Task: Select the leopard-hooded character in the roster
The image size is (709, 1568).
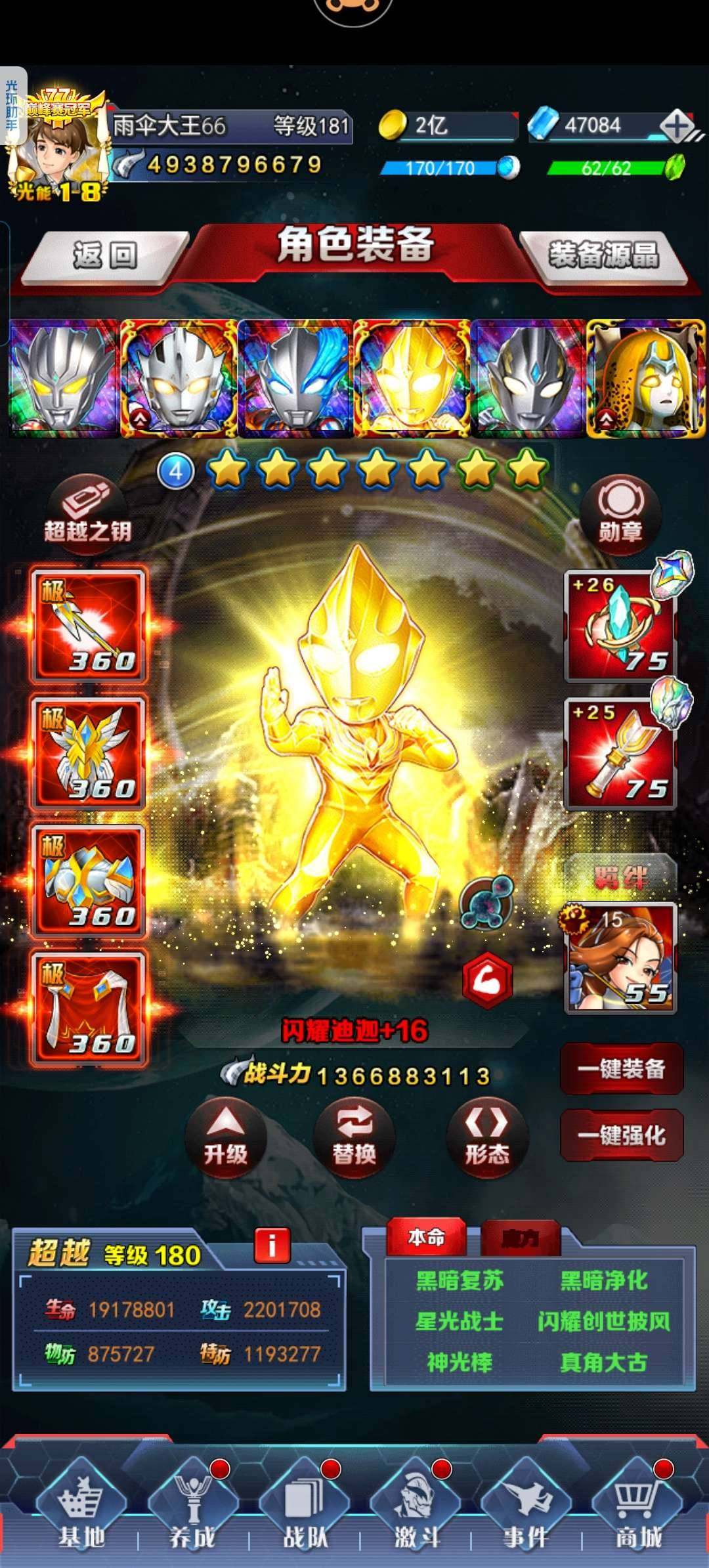Action: pos(645,379)
